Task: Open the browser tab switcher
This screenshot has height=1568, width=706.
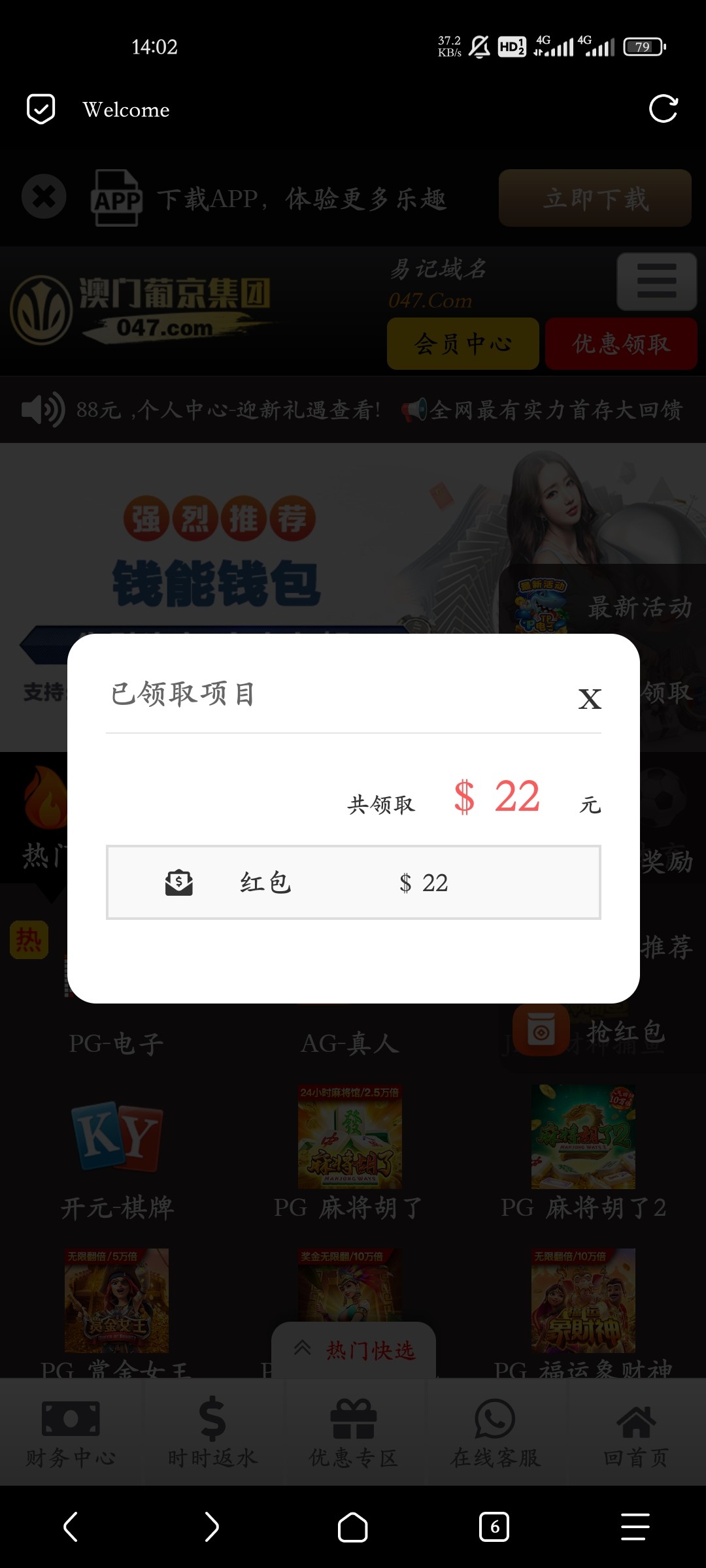Action: [x=494, y=1527]
